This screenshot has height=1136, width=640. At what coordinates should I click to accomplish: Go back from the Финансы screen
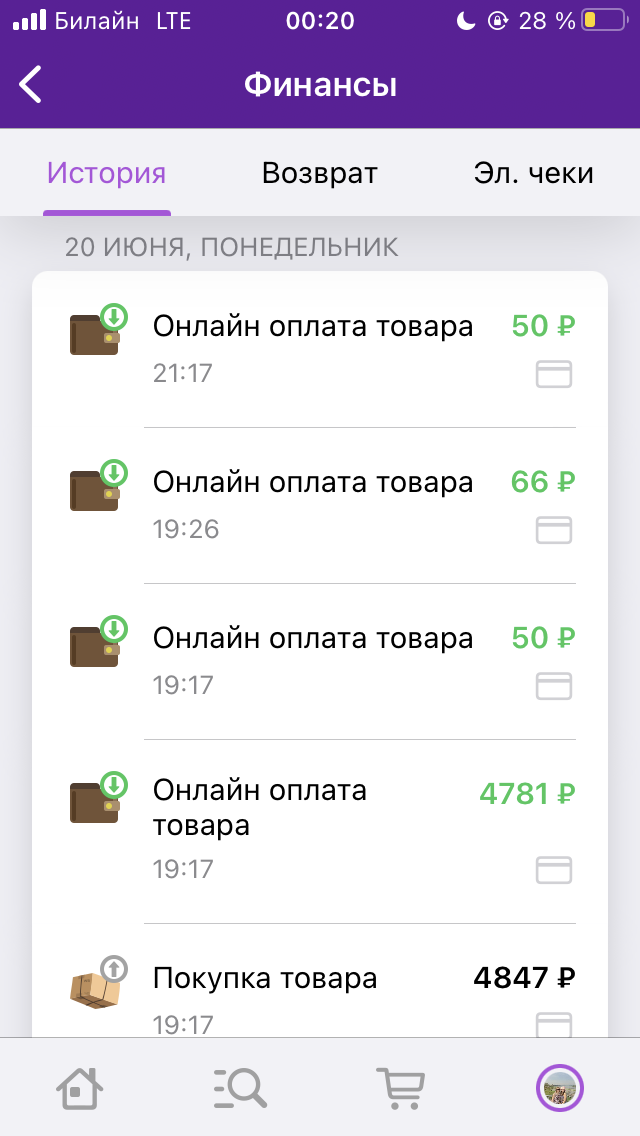tap(30, 85)
